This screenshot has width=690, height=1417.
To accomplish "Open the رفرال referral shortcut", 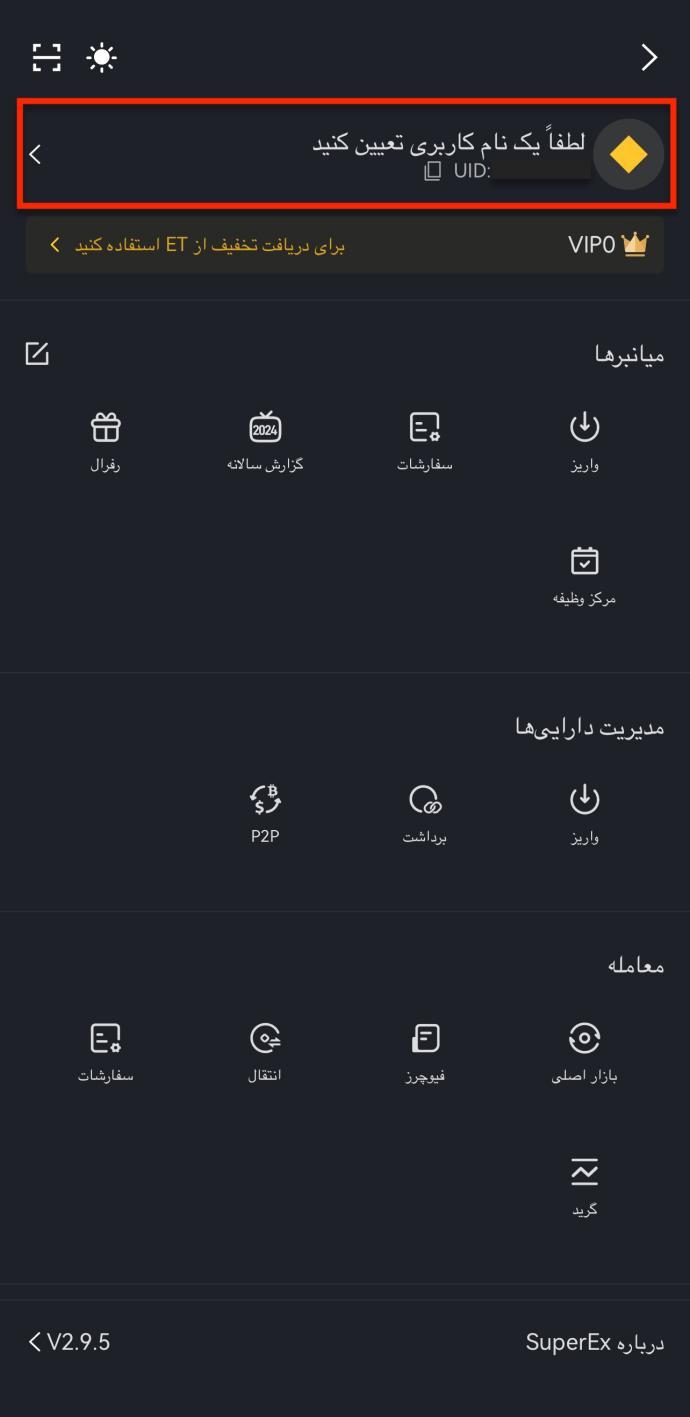I will click(105, 441).
